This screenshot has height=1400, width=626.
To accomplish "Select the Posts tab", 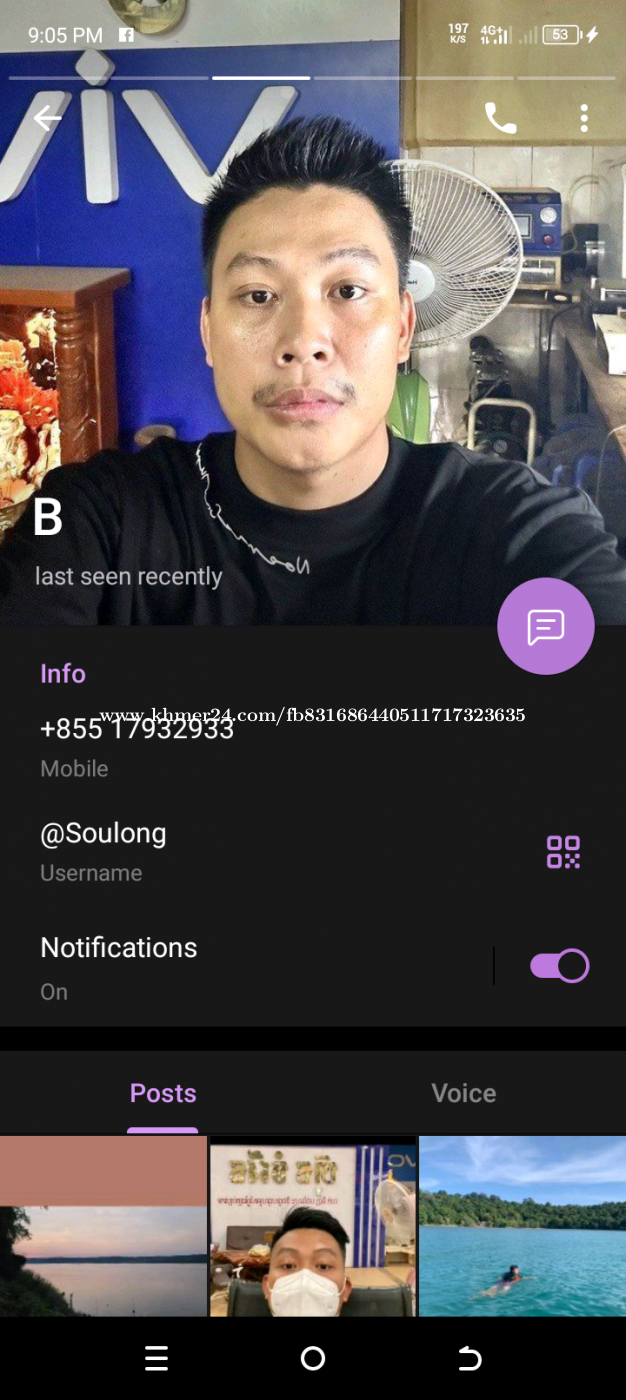I will pyautogui.click(x=163, y=1094).
